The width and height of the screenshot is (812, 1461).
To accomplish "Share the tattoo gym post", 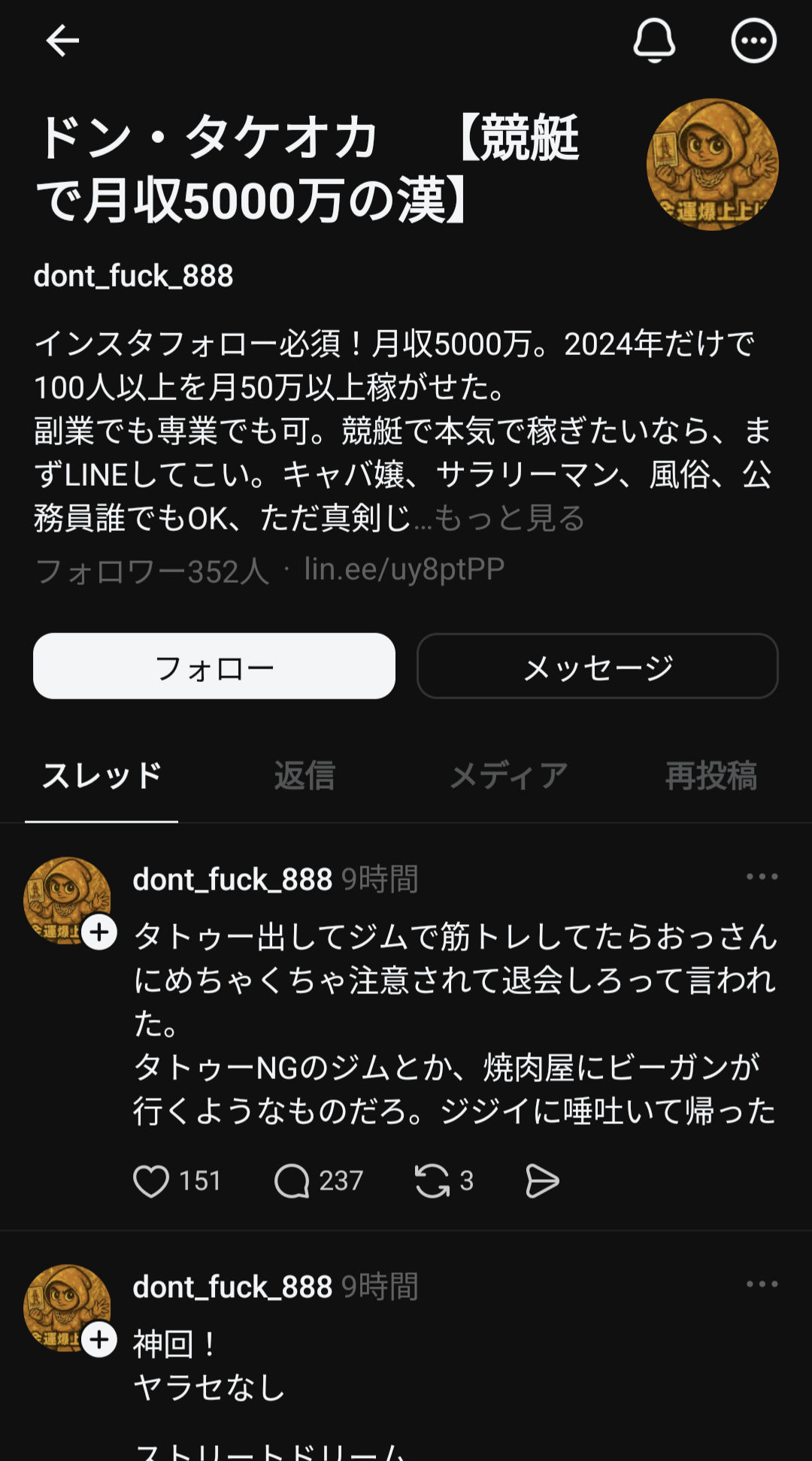I will click(542, 1181).
